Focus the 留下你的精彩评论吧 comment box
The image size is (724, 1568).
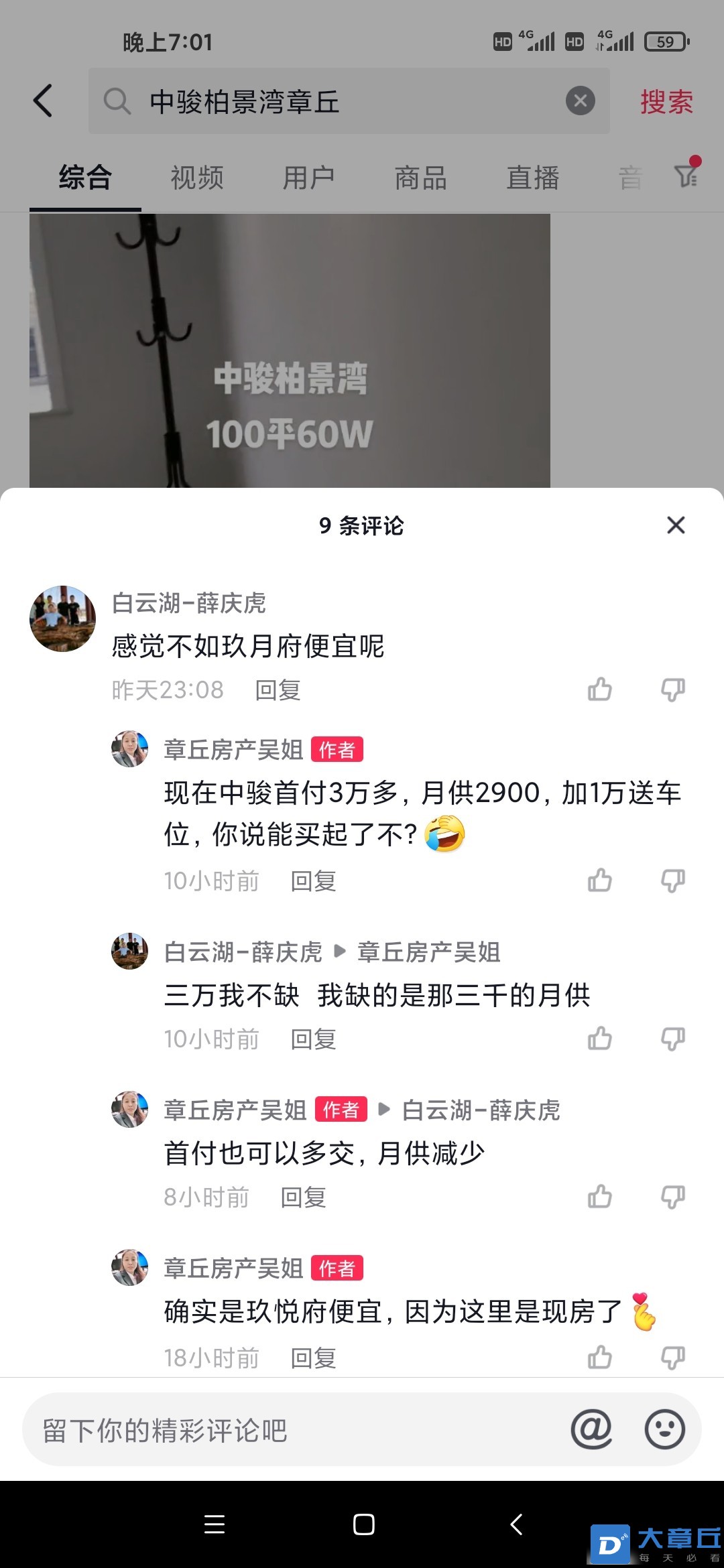295,1430
